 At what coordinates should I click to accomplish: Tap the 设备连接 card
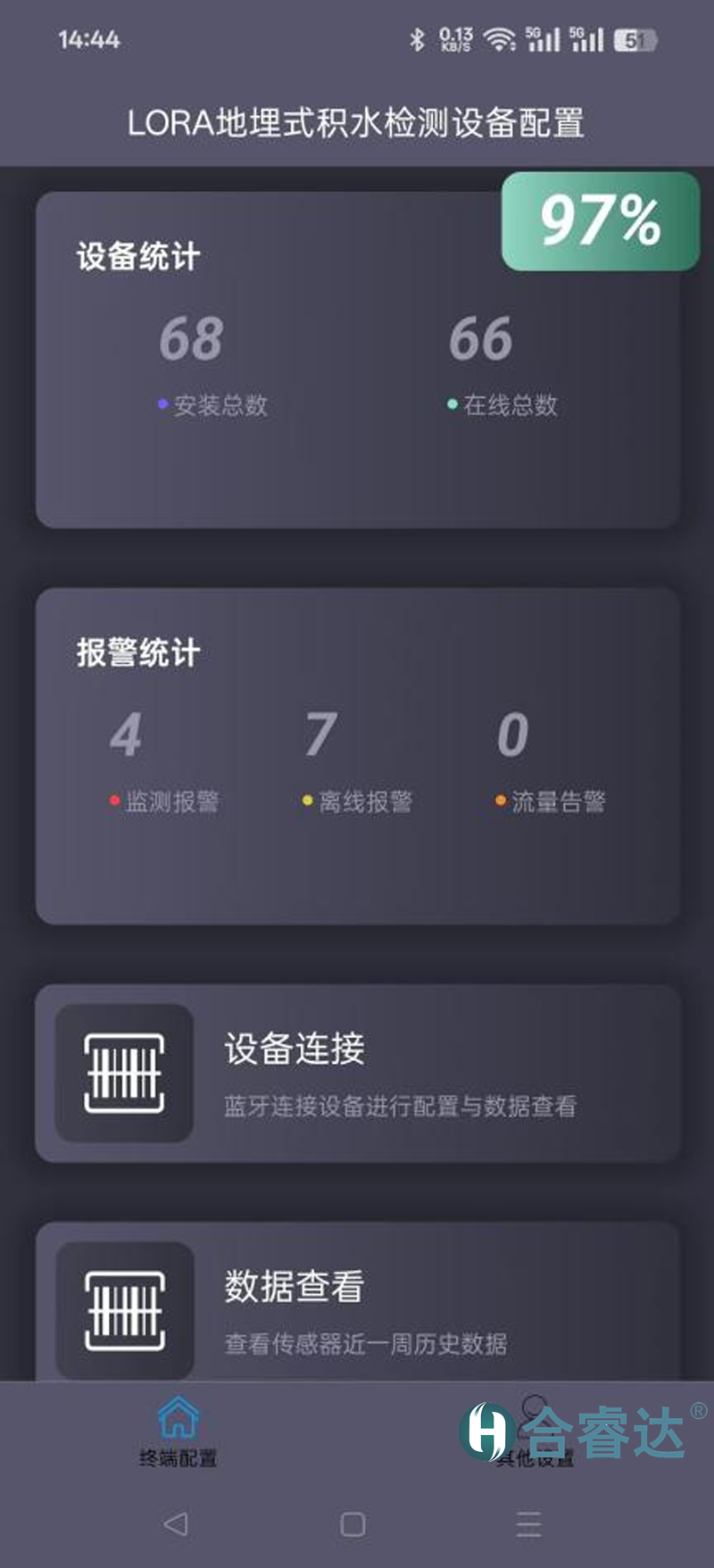click(357, 1077)
